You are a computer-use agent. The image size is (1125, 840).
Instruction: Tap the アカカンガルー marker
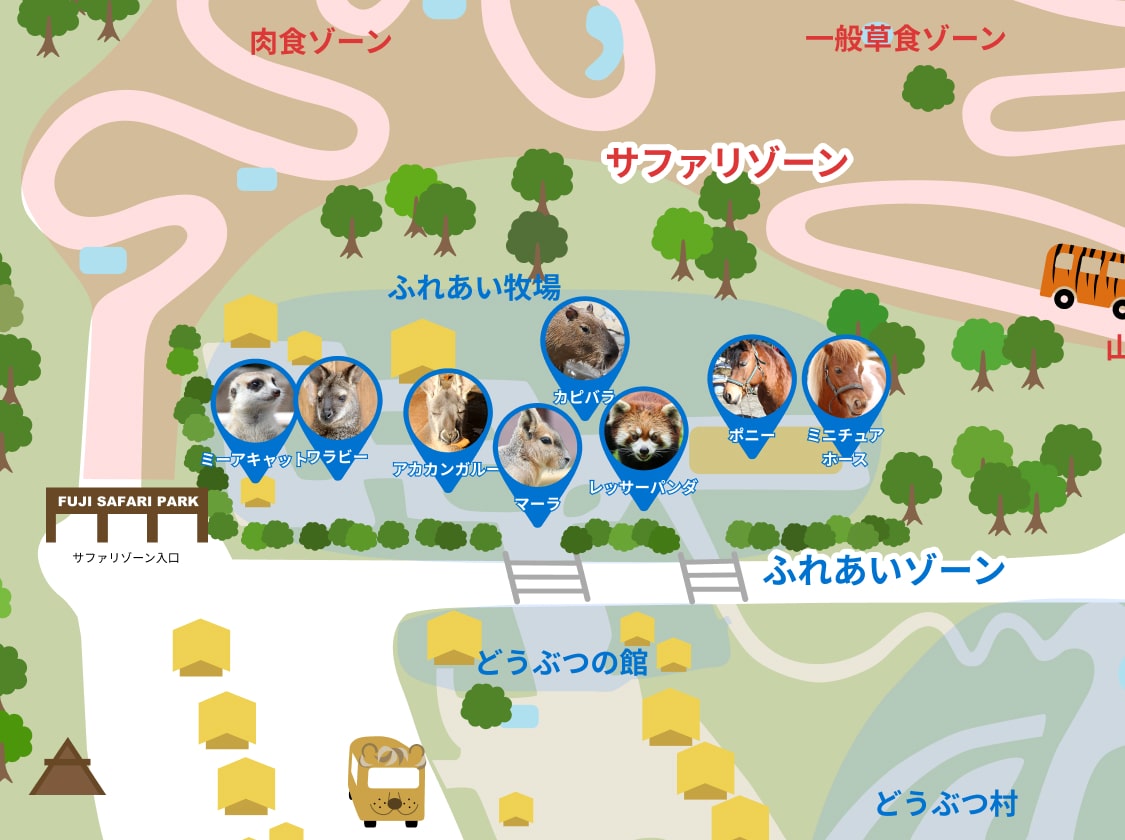[447, 414]
